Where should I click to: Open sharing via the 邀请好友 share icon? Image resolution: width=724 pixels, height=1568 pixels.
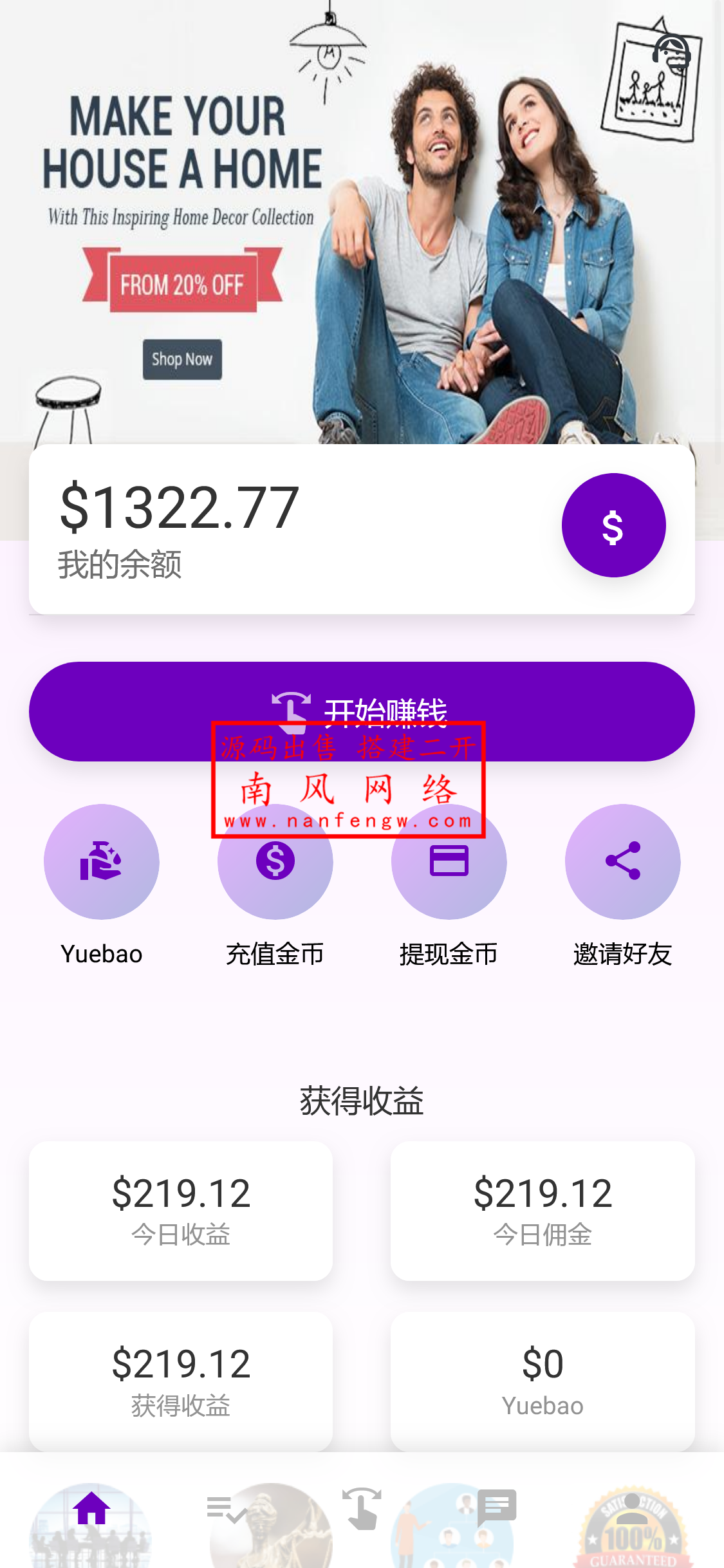(x=622, y=862)
